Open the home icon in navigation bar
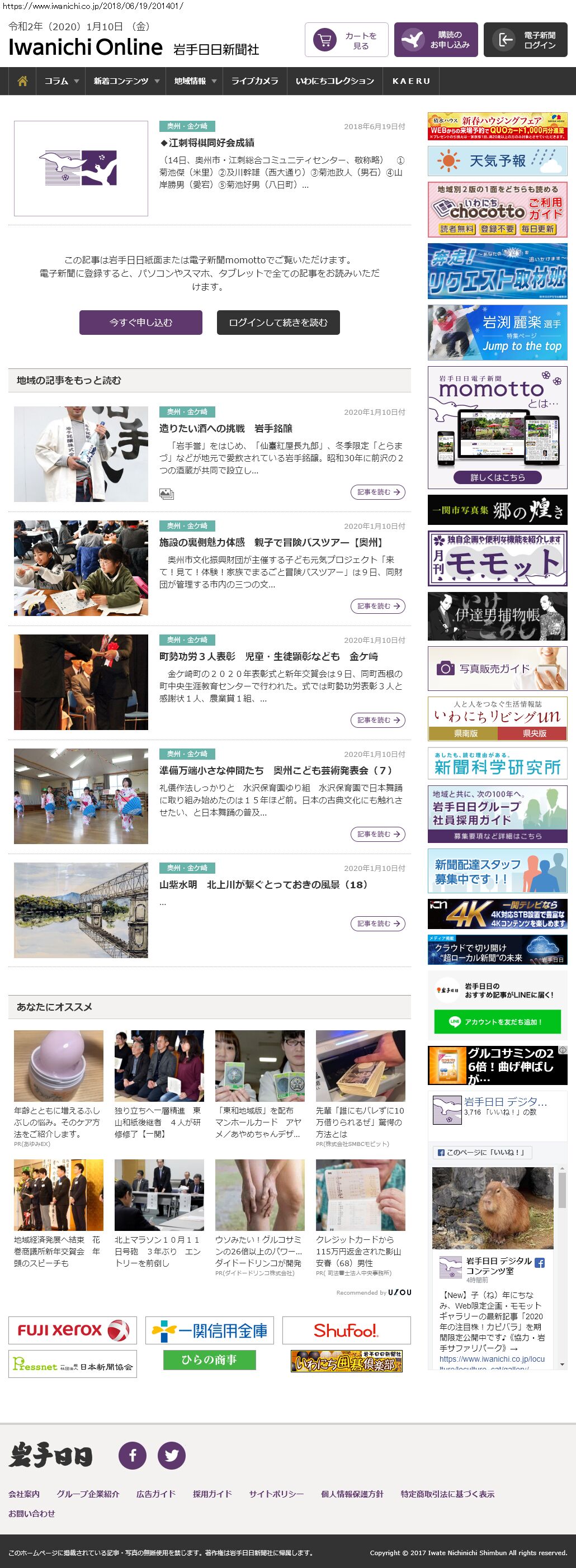The image size is (576, 1568). [x=22, y=81]
